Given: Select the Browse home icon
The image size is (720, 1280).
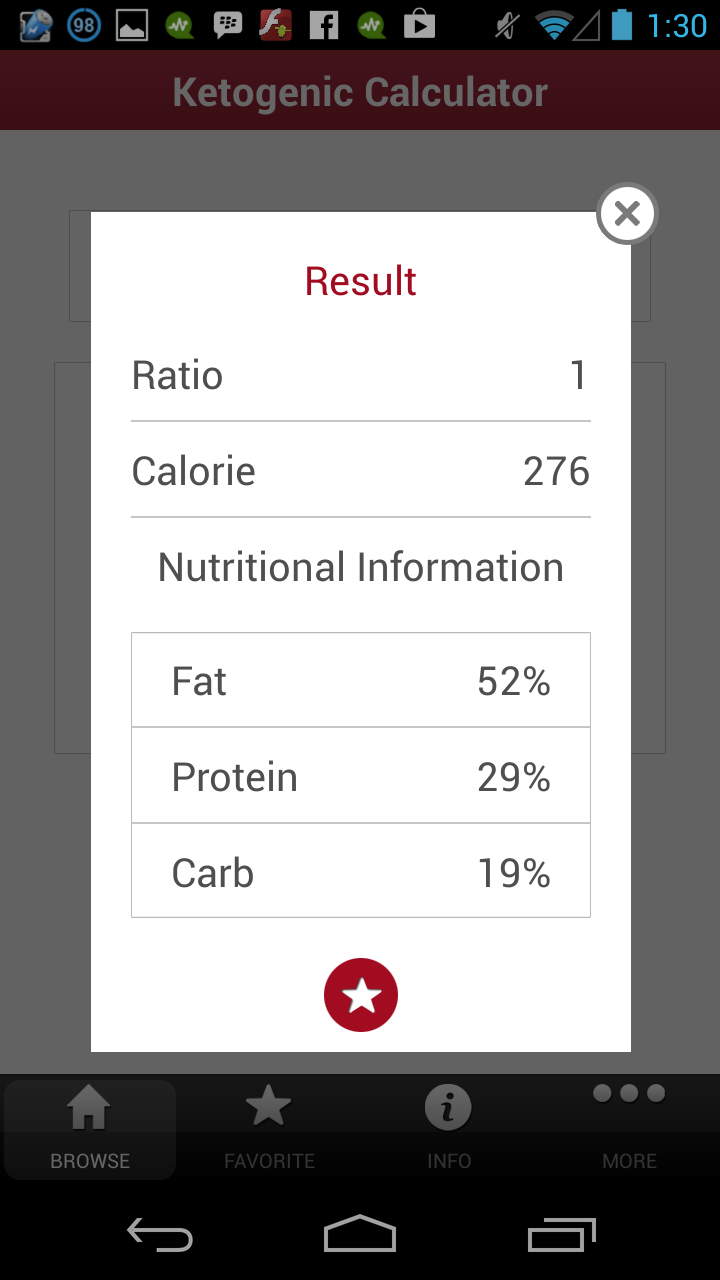Looking at the screenshot, I should pos(90,1106).
